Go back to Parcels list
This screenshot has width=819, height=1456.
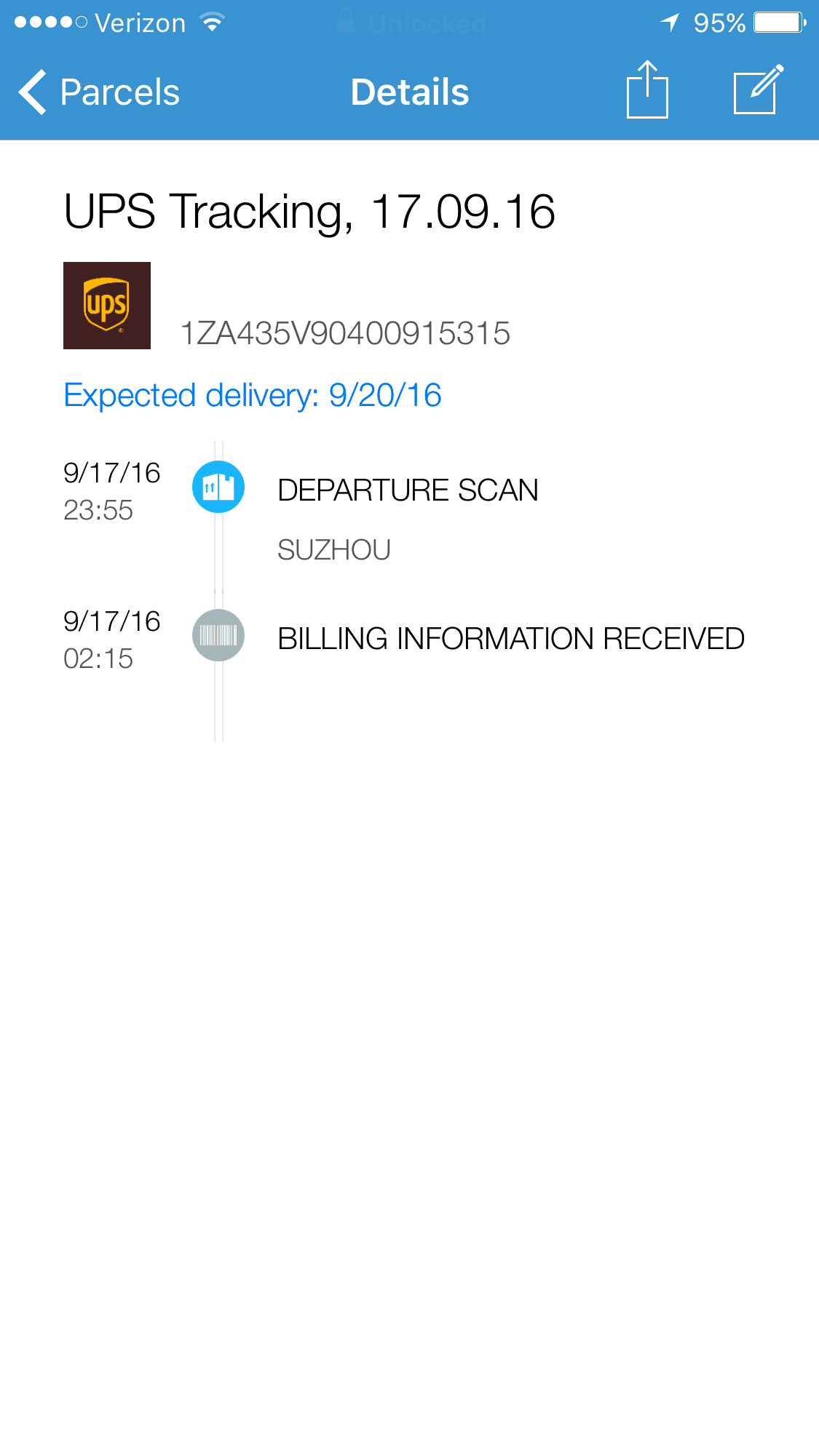tap(99, 92)
